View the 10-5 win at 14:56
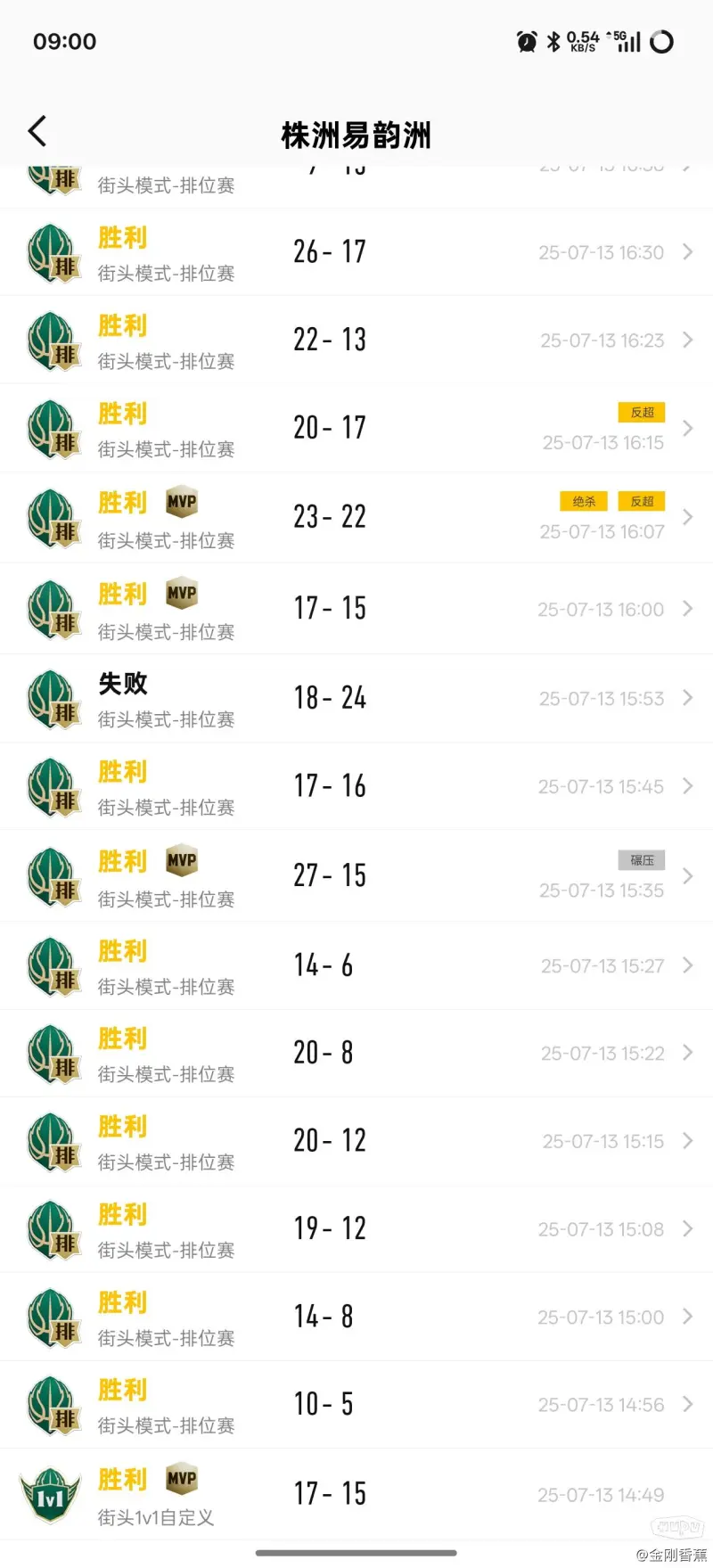713x1568 pixels. tap(356, 1405)
